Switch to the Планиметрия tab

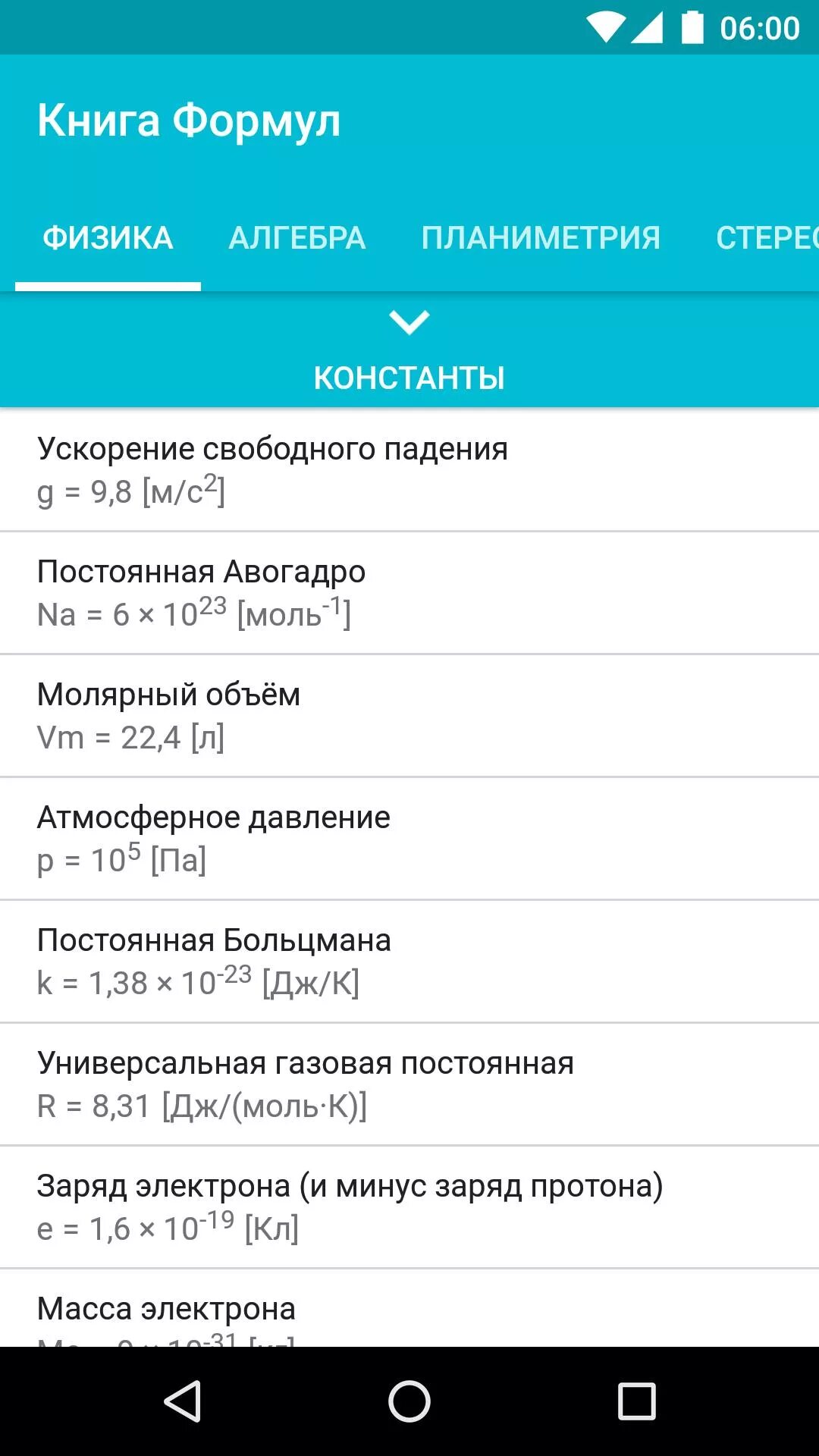[541, 238]
